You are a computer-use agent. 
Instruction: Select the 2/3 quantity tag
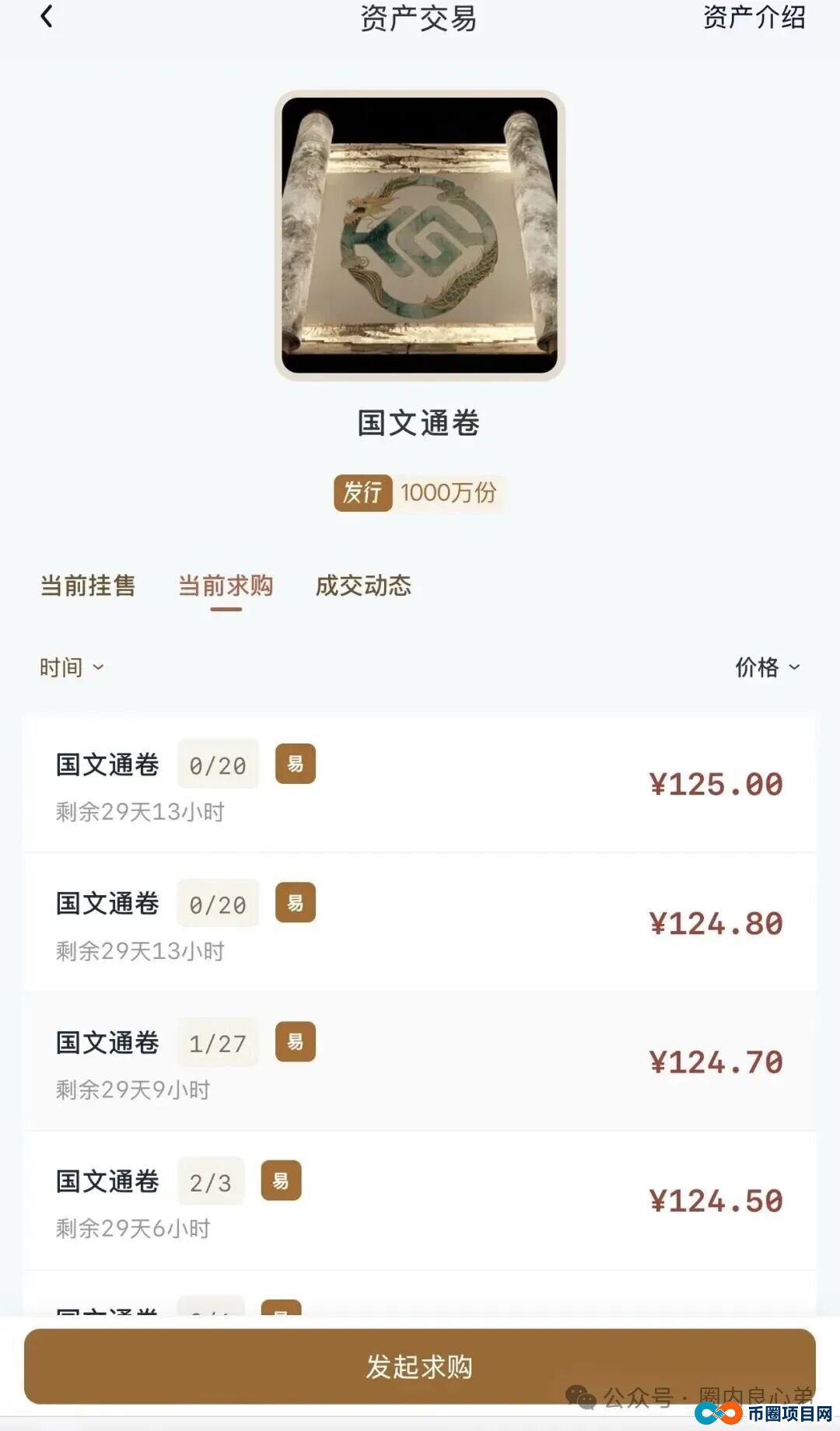tap(211, 1181)
